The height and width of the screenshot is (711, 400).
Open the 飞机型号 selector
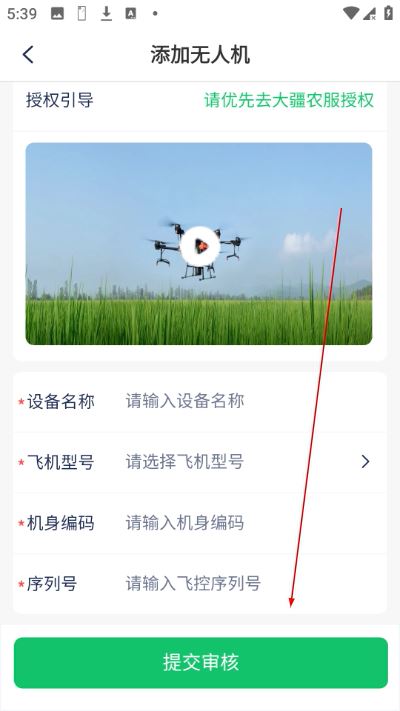coord(200,462)
